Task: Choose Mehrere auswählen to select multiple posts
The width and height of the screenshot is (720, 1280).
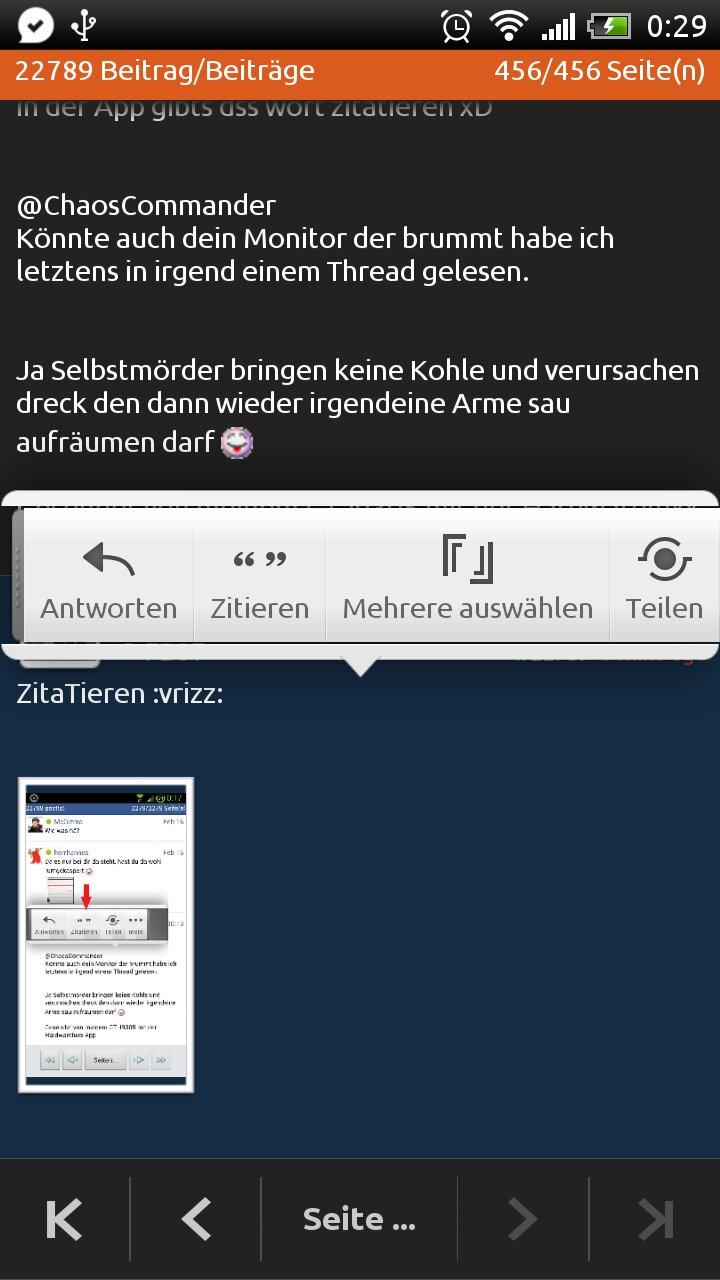Action: pyautogui.click(x=467, y=576)
